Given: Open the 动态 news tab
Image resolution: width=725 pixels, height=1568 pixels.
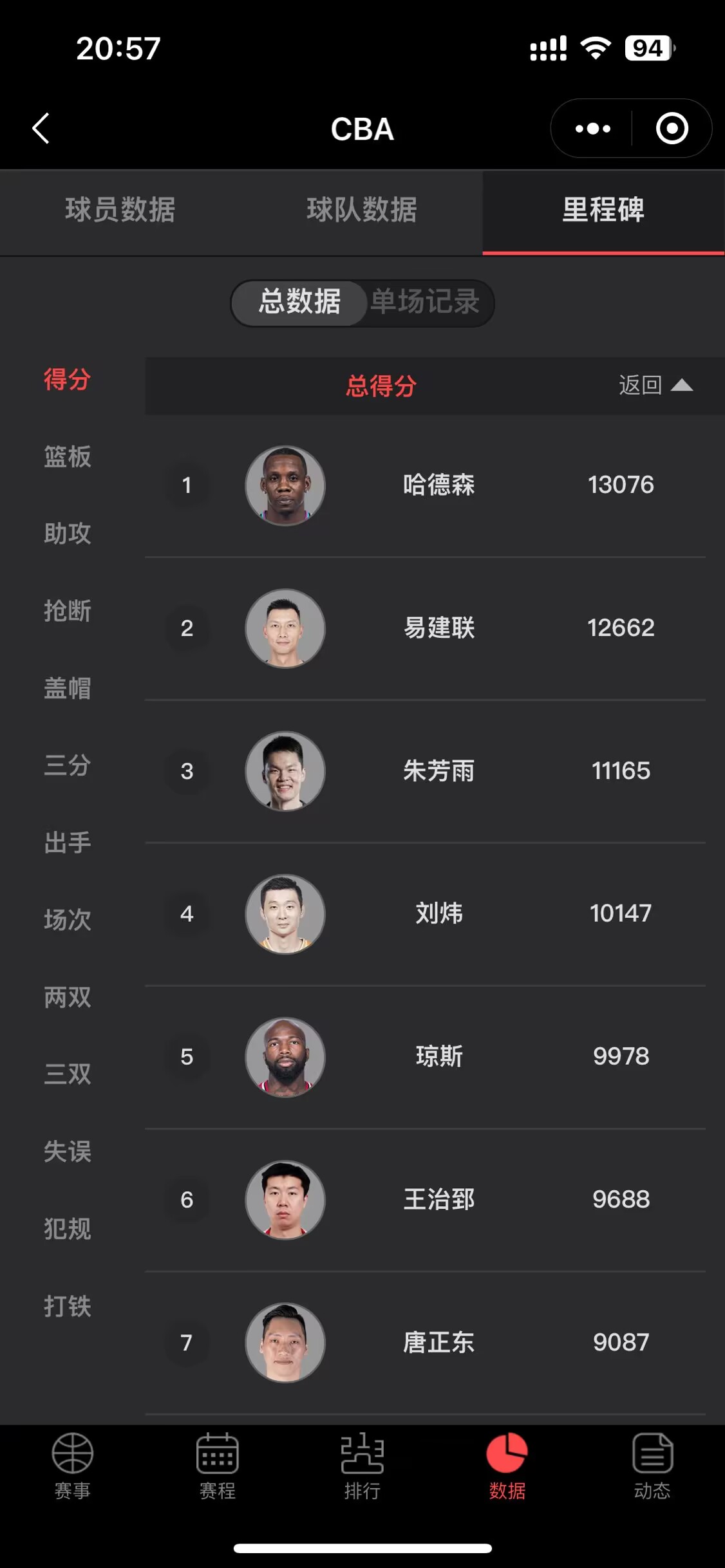Looking at the screenshot, I should [x=652, y=1464].
